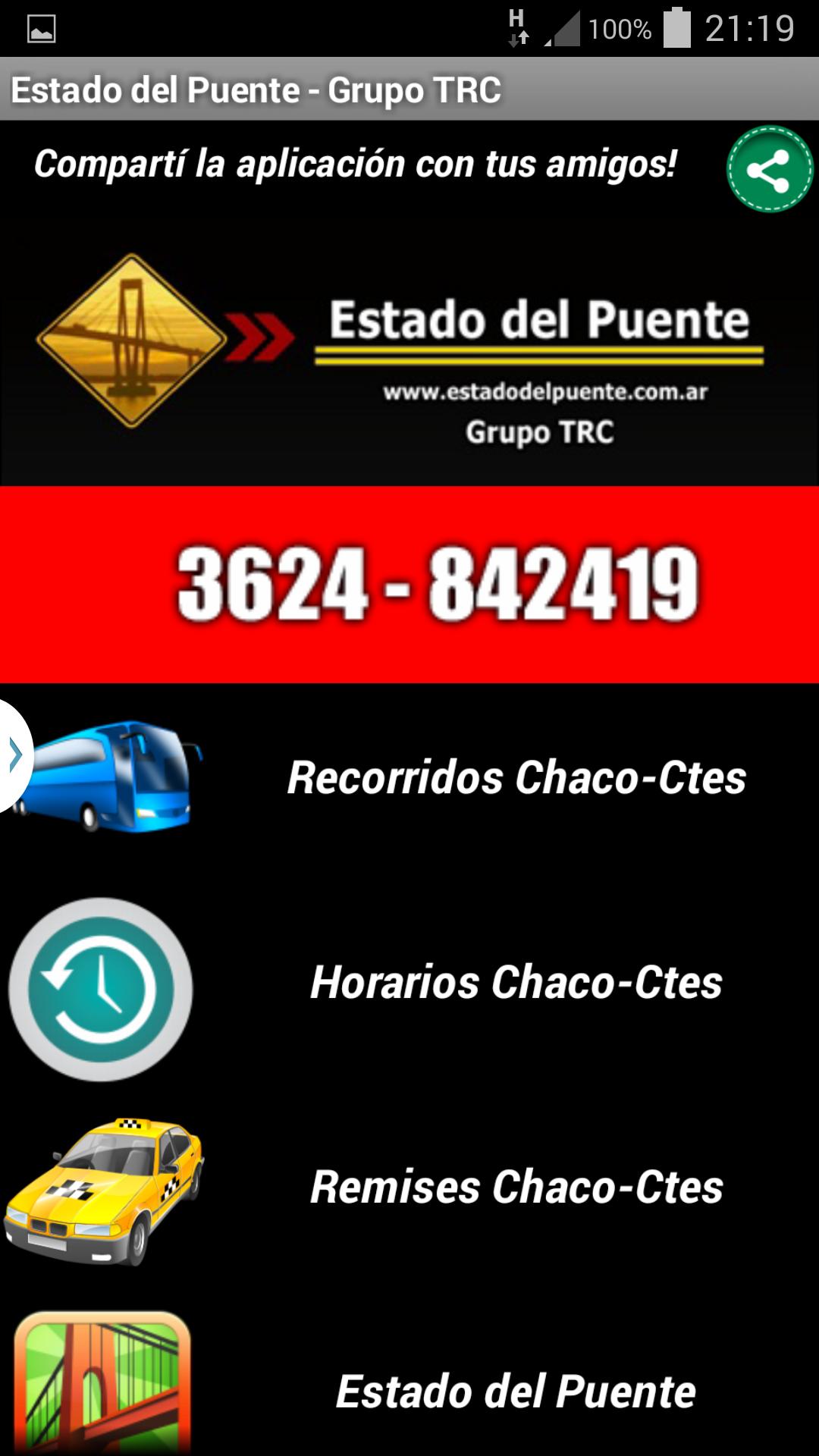Tap the app title bar 'Estado del Puente - Grupo TRC'
Image resolution: width=819 pixels, height=1456 pixels.
pos(258,89)
